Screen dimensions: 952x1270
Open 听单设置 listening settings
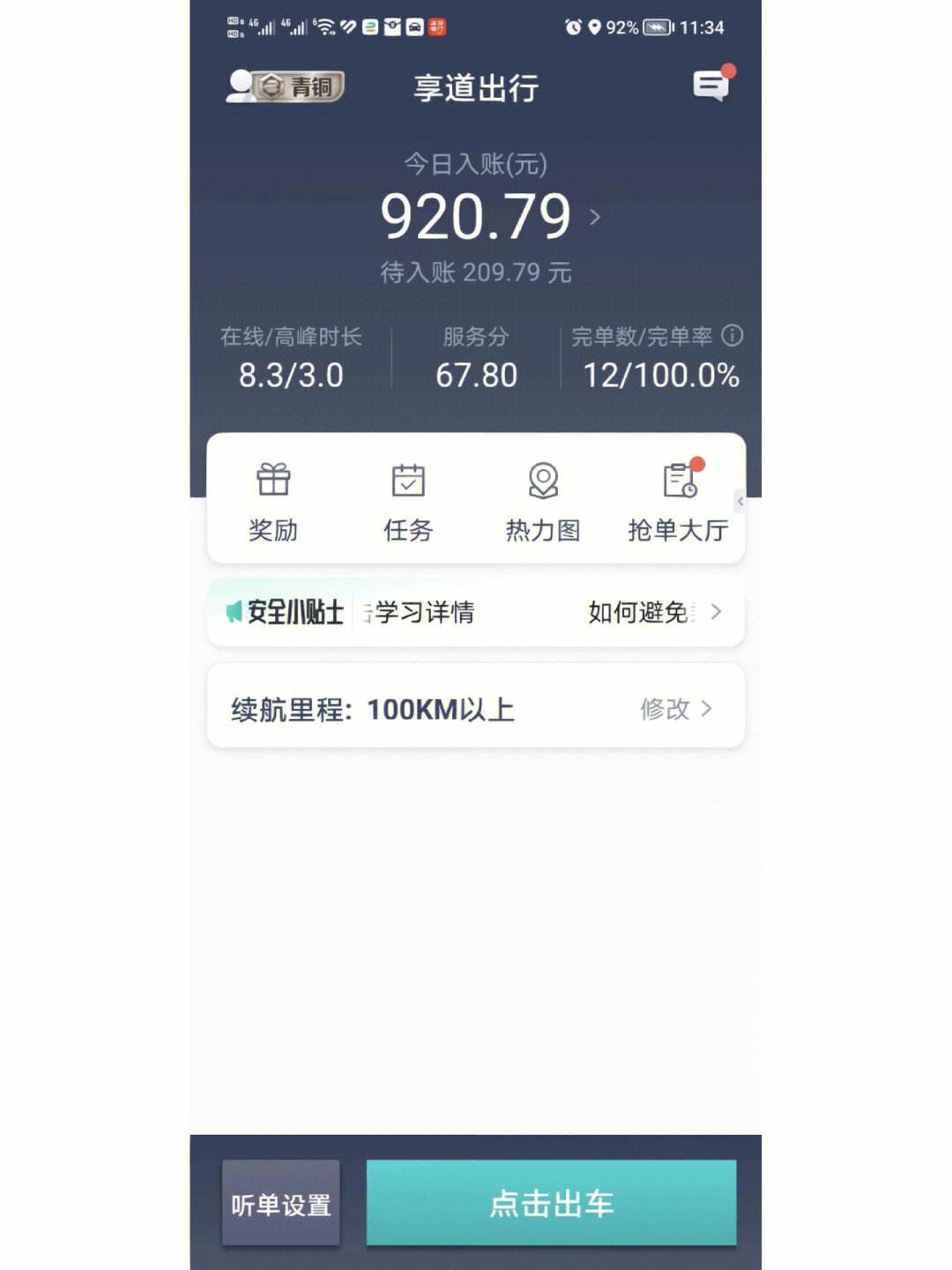point(280,1202)
